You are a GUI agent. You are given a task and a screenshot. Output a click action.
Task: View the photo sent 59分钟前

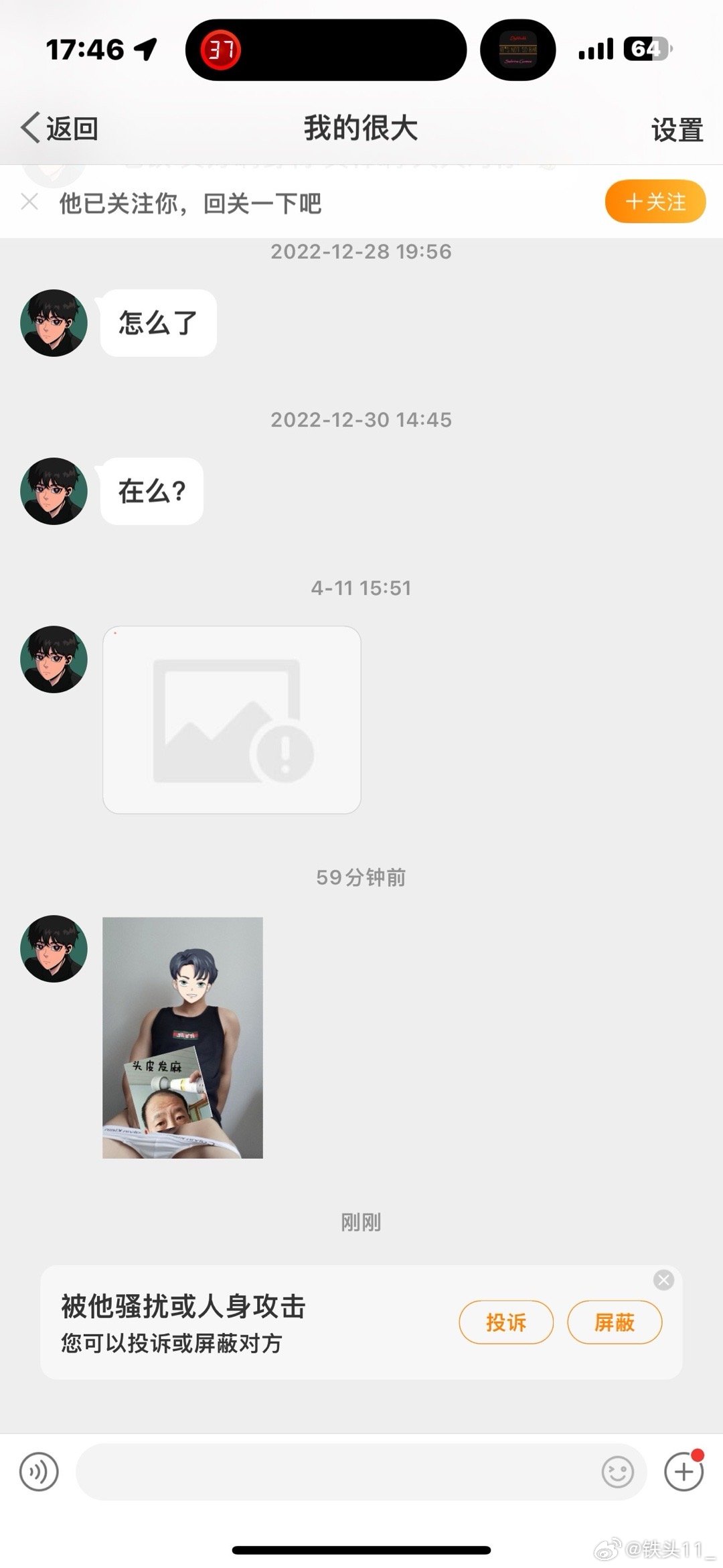pyautogui.click(x=183, y=1038)
